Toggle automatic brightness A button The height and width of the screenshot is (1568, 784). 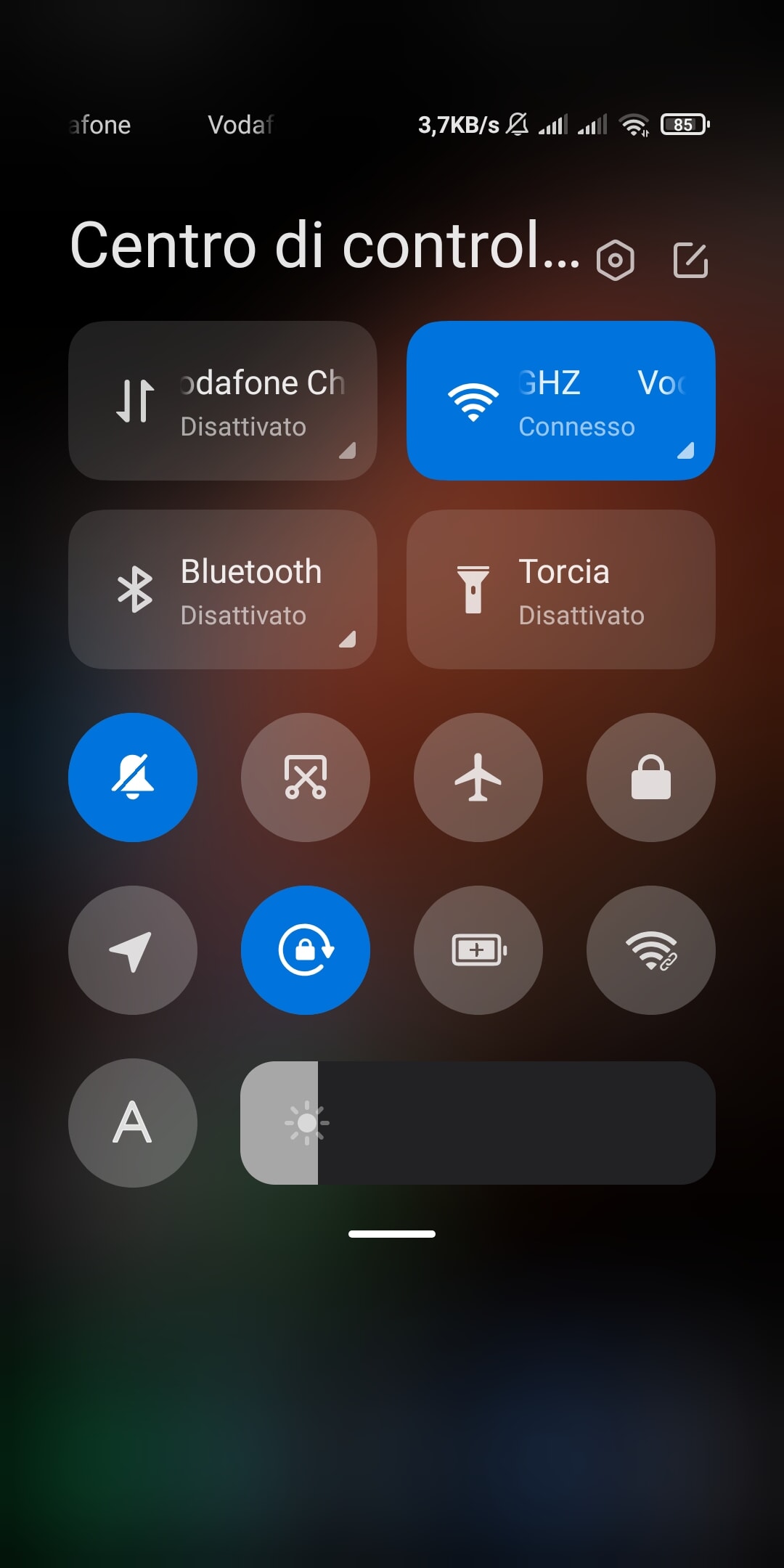(x=133, y=1123)
